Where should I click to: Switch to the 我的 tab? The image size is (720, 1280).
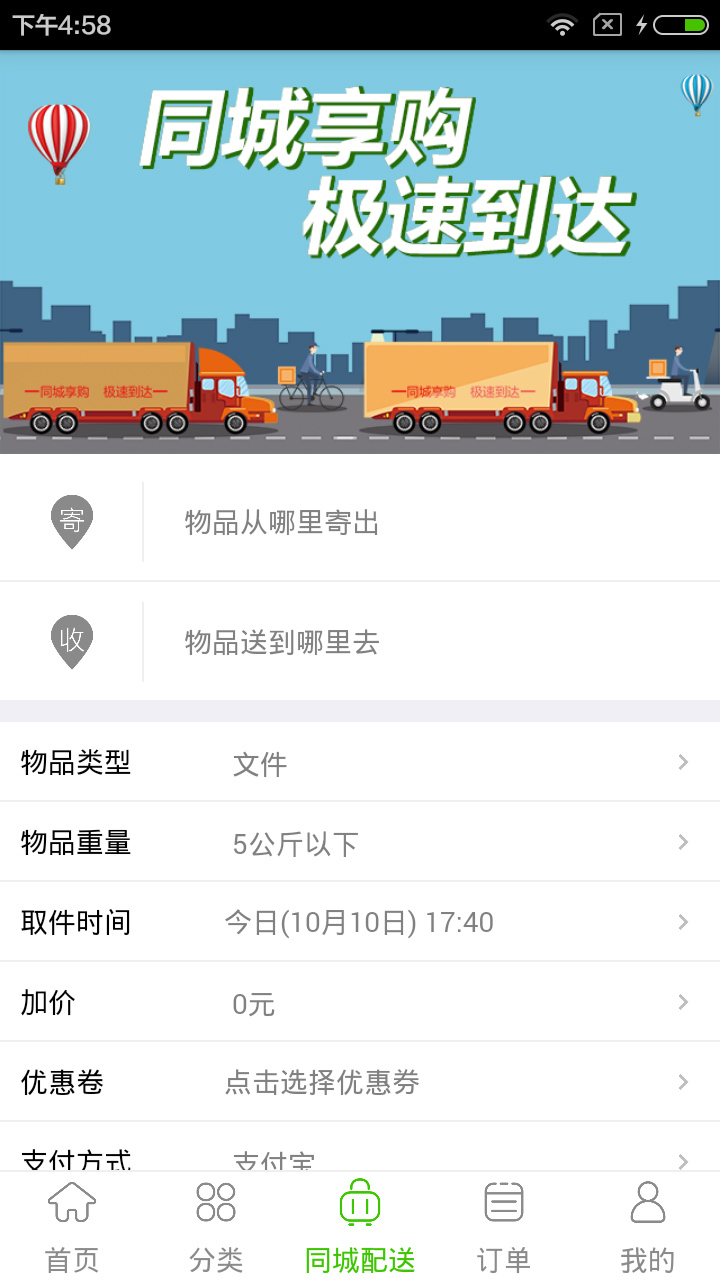click(x=648, y=1226)
